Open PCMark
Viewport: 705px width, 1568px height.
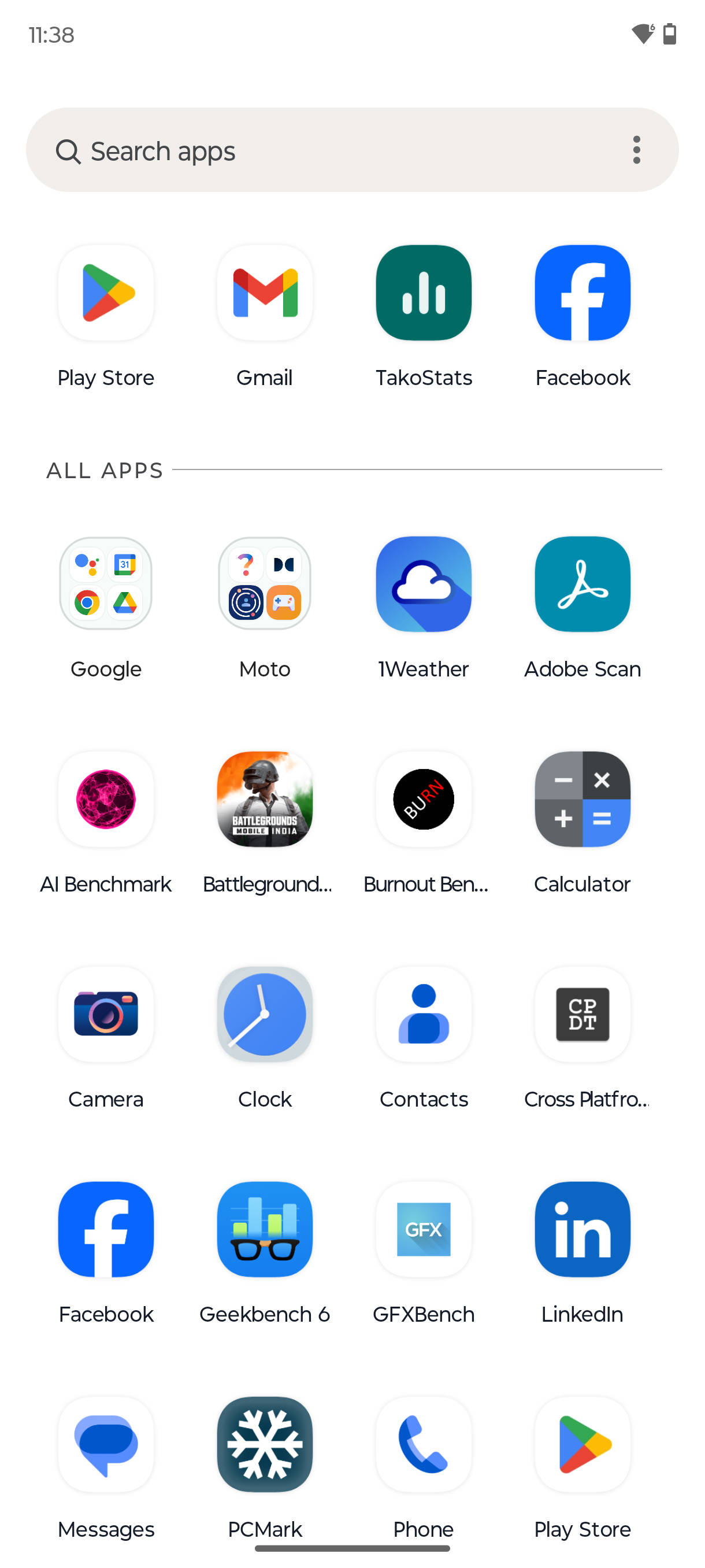(265, 1444)
